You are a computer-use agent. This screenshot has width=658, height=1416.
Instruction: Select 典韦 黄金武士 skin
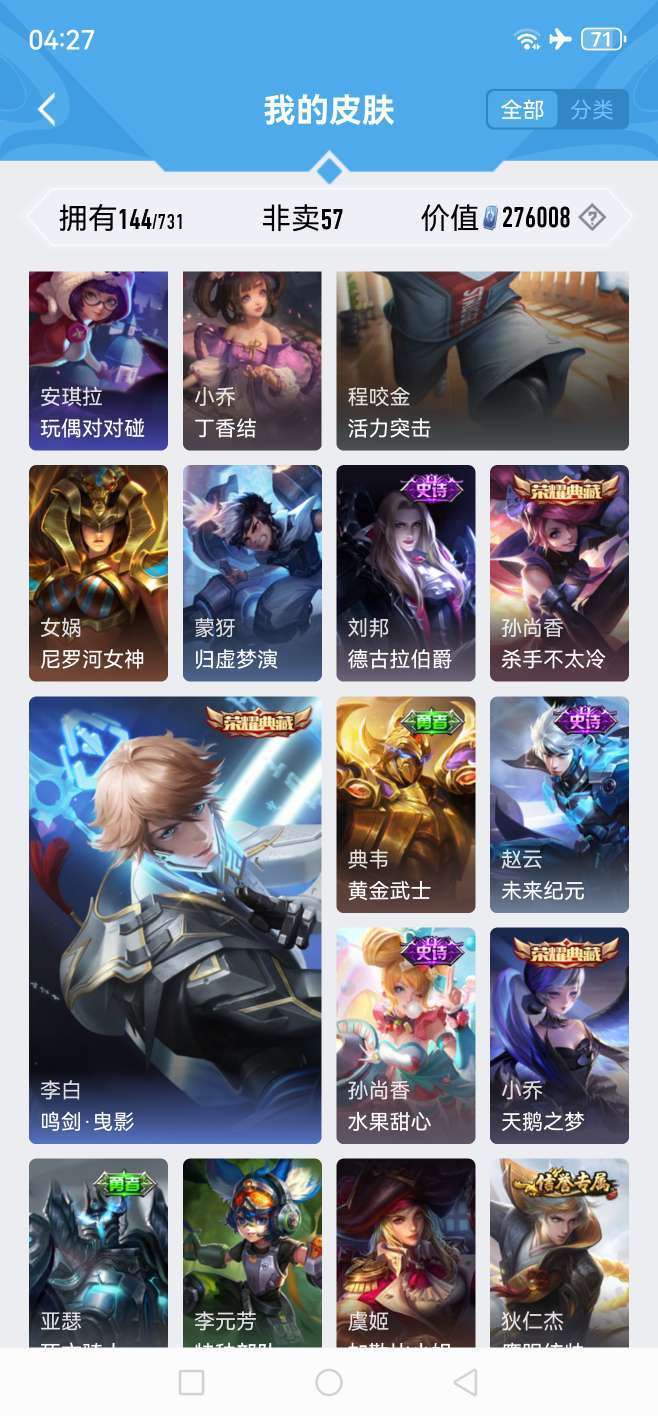click(x=405, y=804)
